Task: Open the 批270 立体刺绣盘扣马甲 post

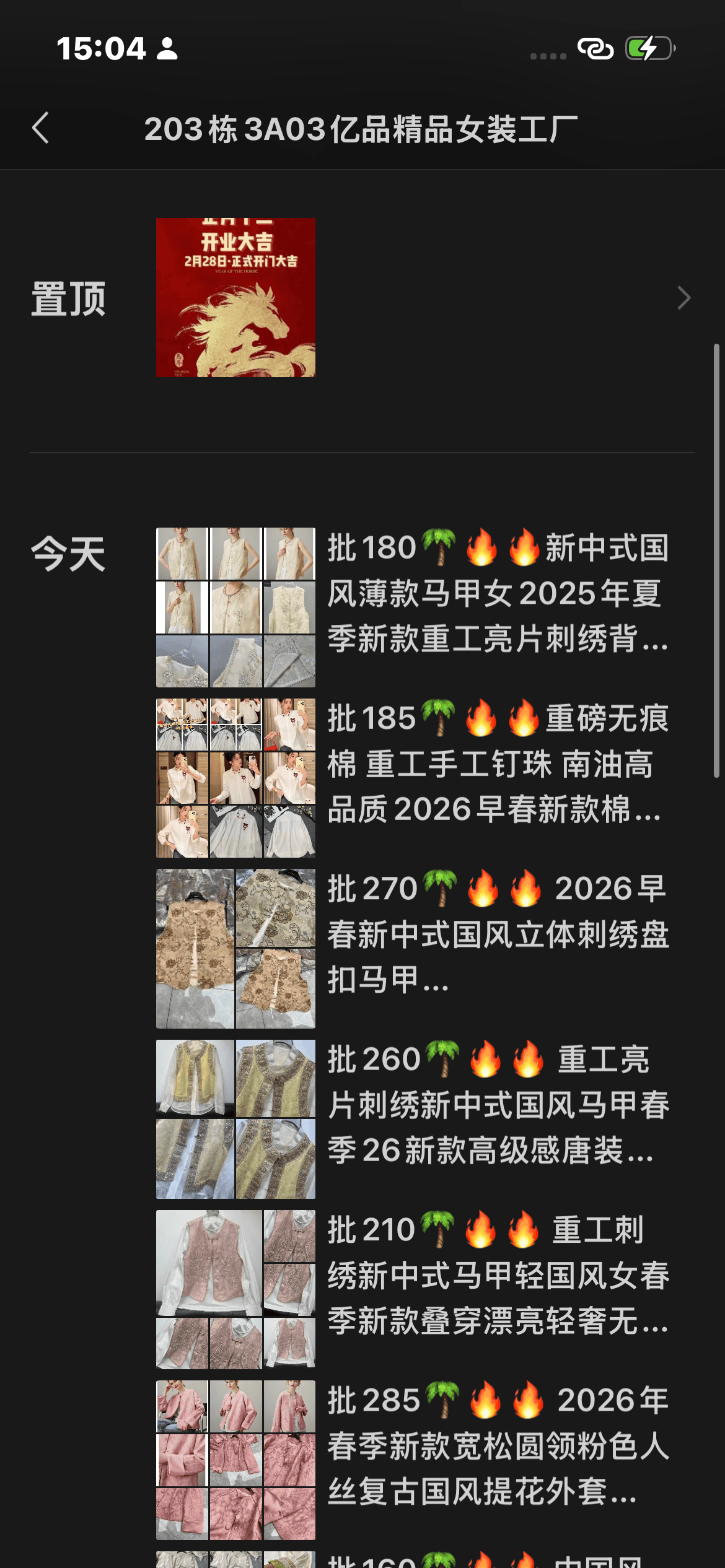Action: [x=498, y=934]
